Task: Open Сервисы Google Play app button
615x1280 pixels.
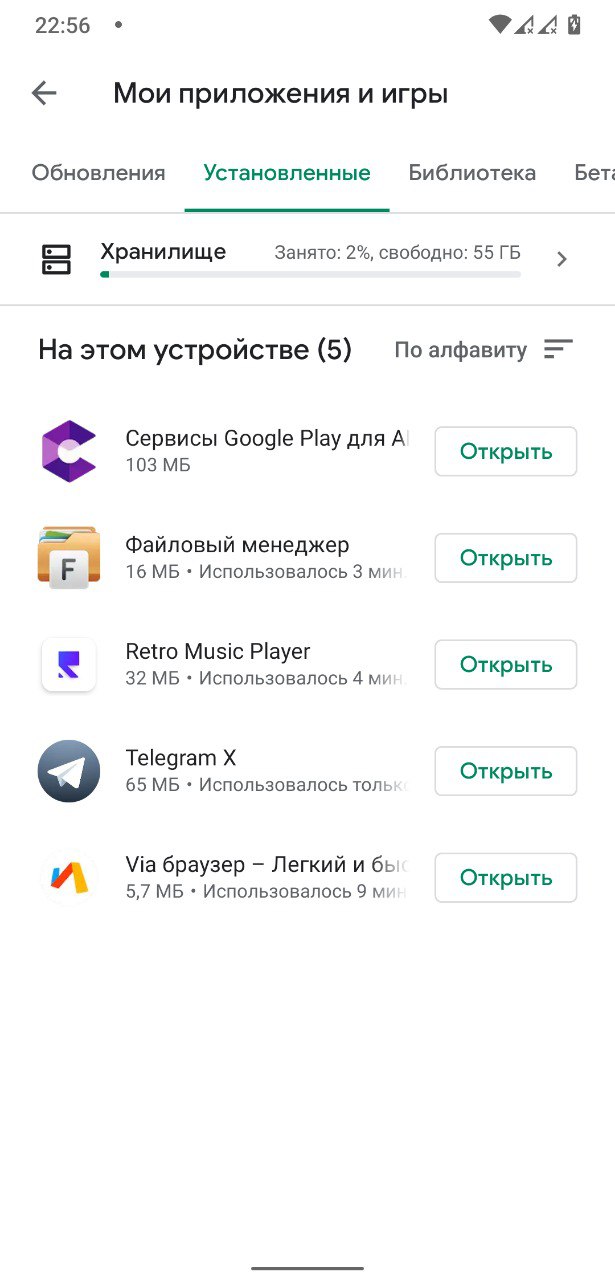Action: point(505,452)
